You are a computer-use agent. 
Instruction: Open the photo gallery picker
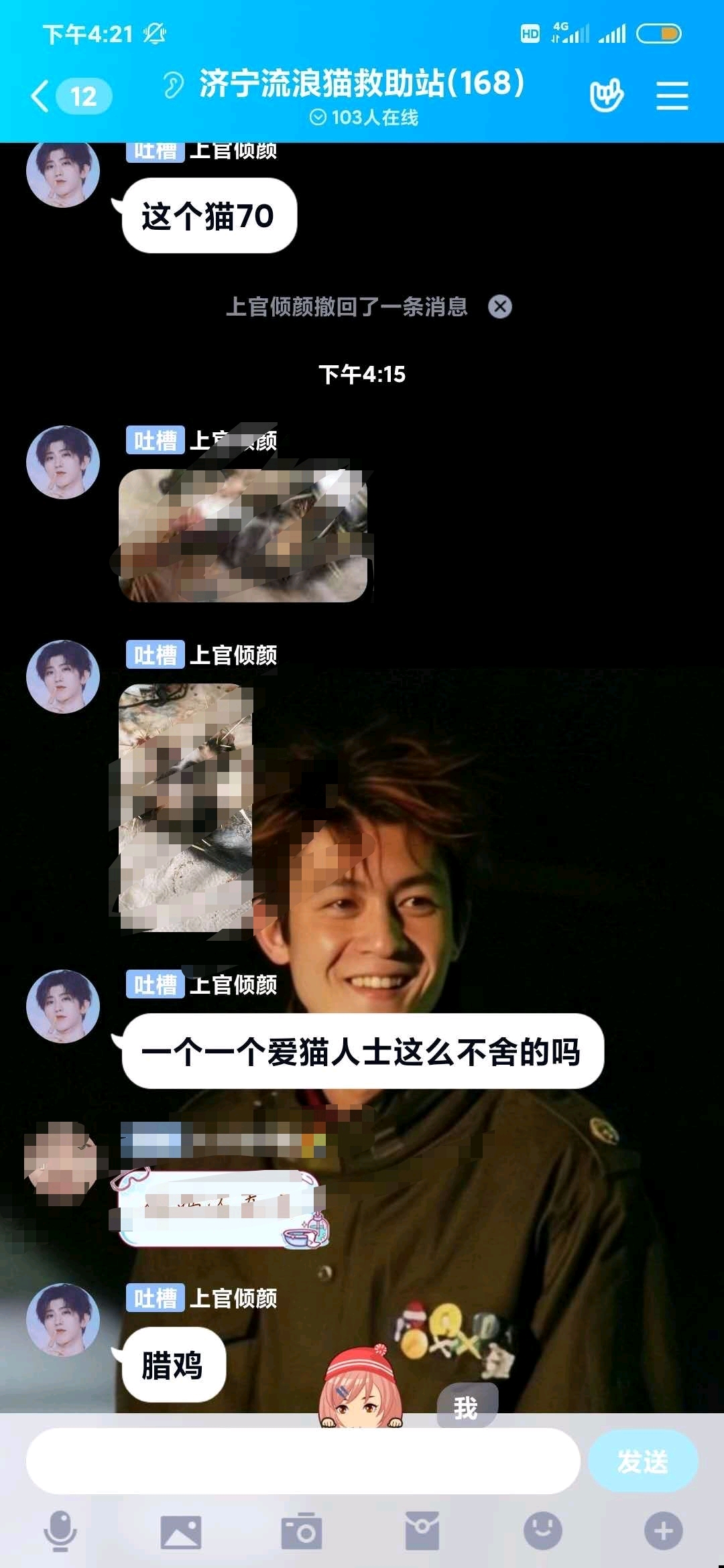[181, 1531]
